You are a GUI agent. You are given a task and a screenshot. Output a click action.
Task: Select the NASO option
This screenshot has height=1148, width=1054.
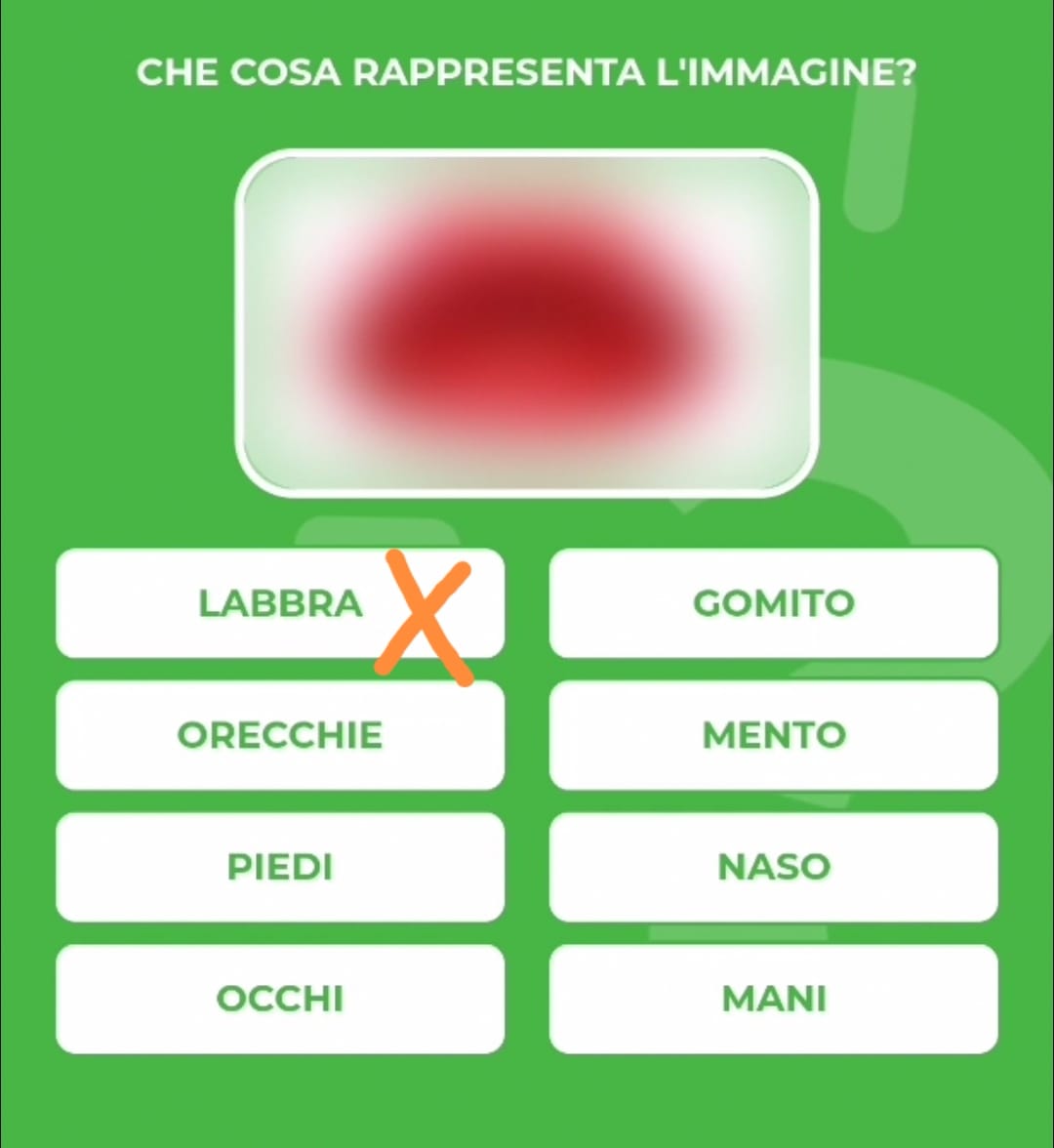click(774, 867)
